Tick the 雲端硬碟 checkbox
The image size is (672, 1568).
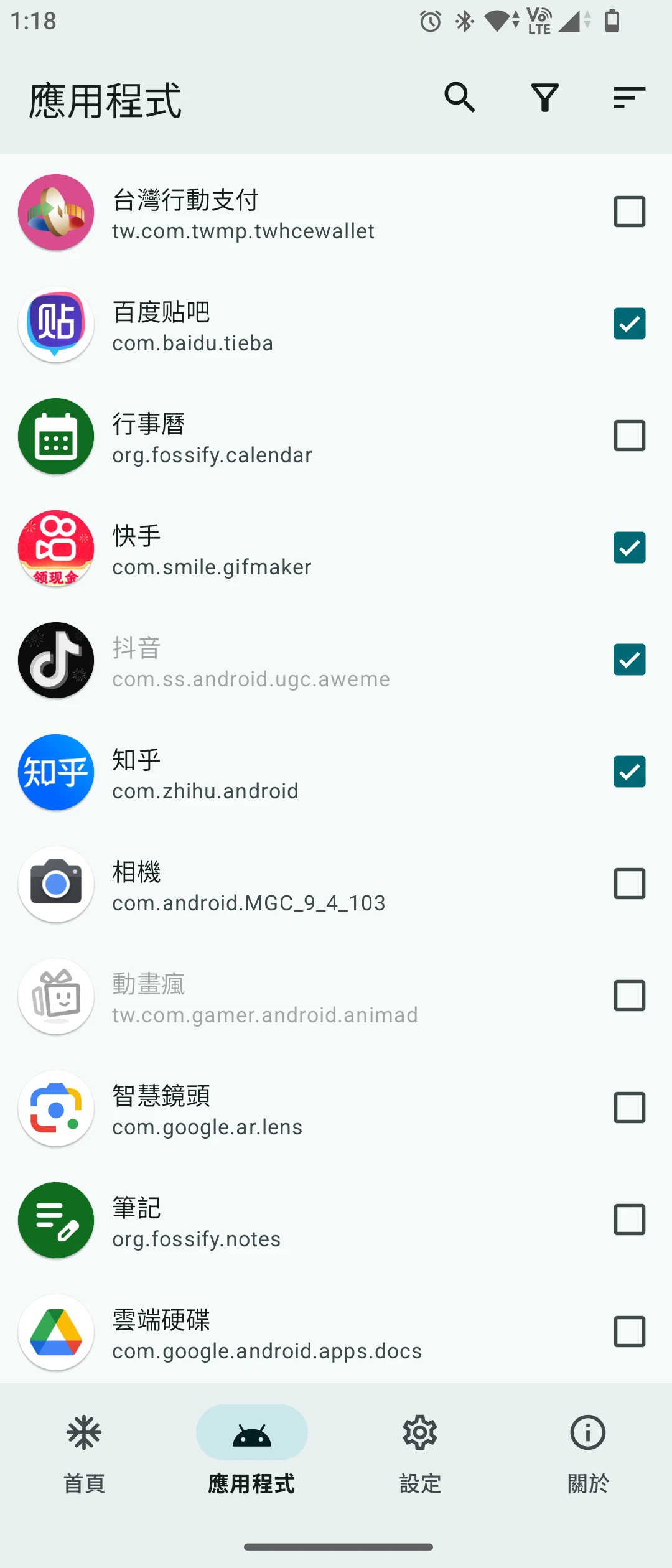[x=629, y=1332]
